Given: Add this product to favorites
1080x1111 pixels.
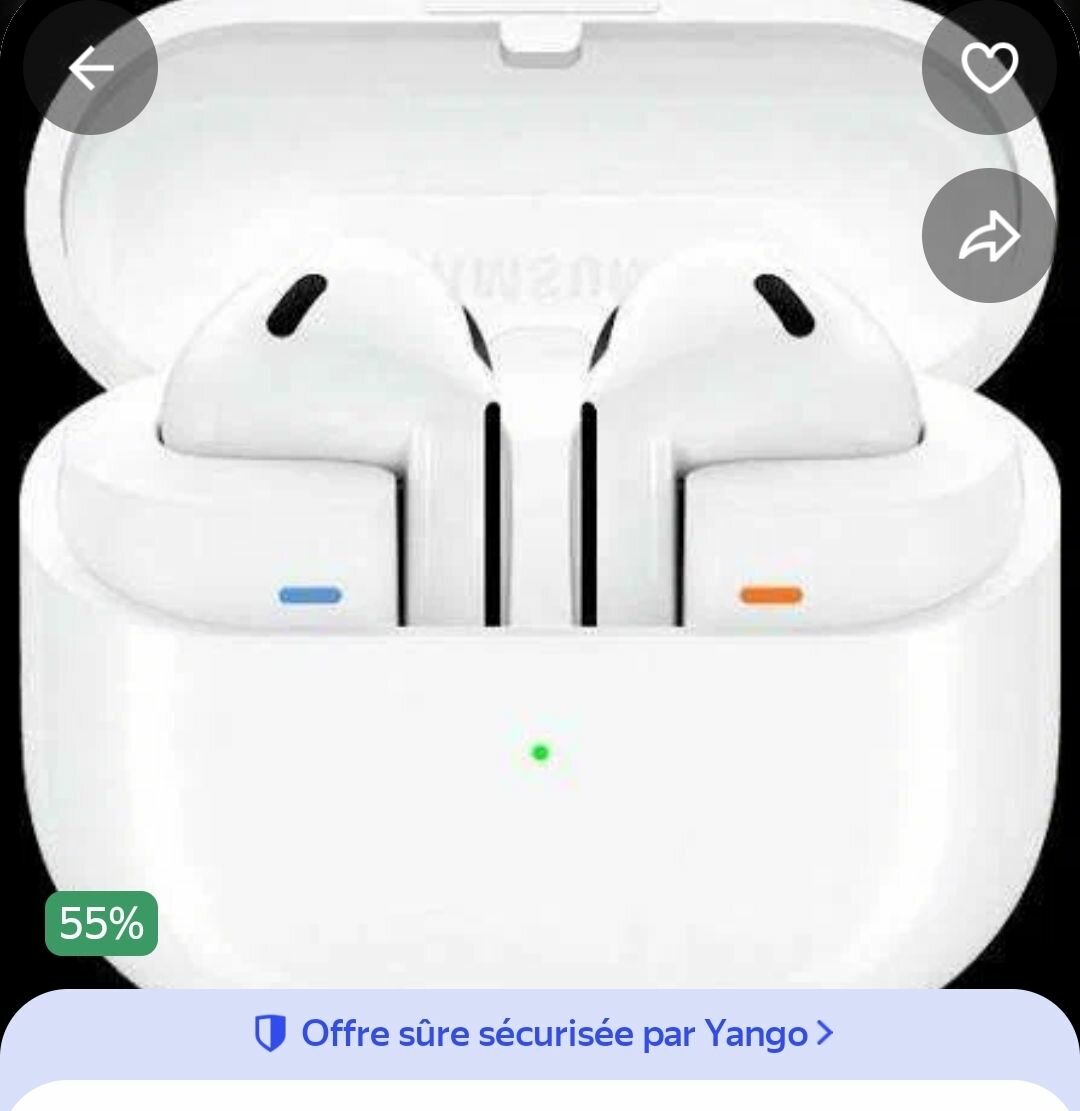Looking at the screenshot, I should (x=989, y=69).
